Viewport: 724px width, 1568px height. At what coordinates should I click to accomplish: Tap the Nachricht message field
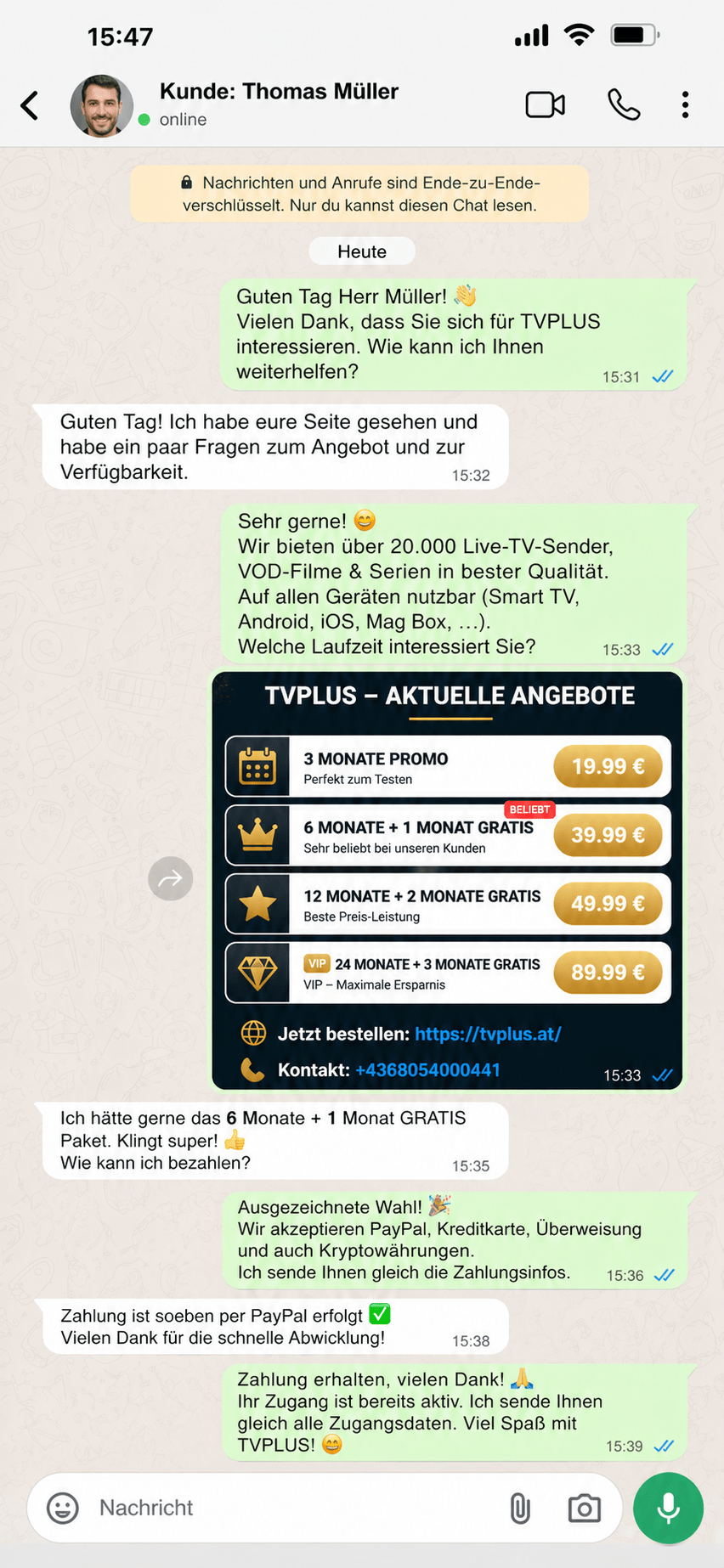[x=289, y=1508]
